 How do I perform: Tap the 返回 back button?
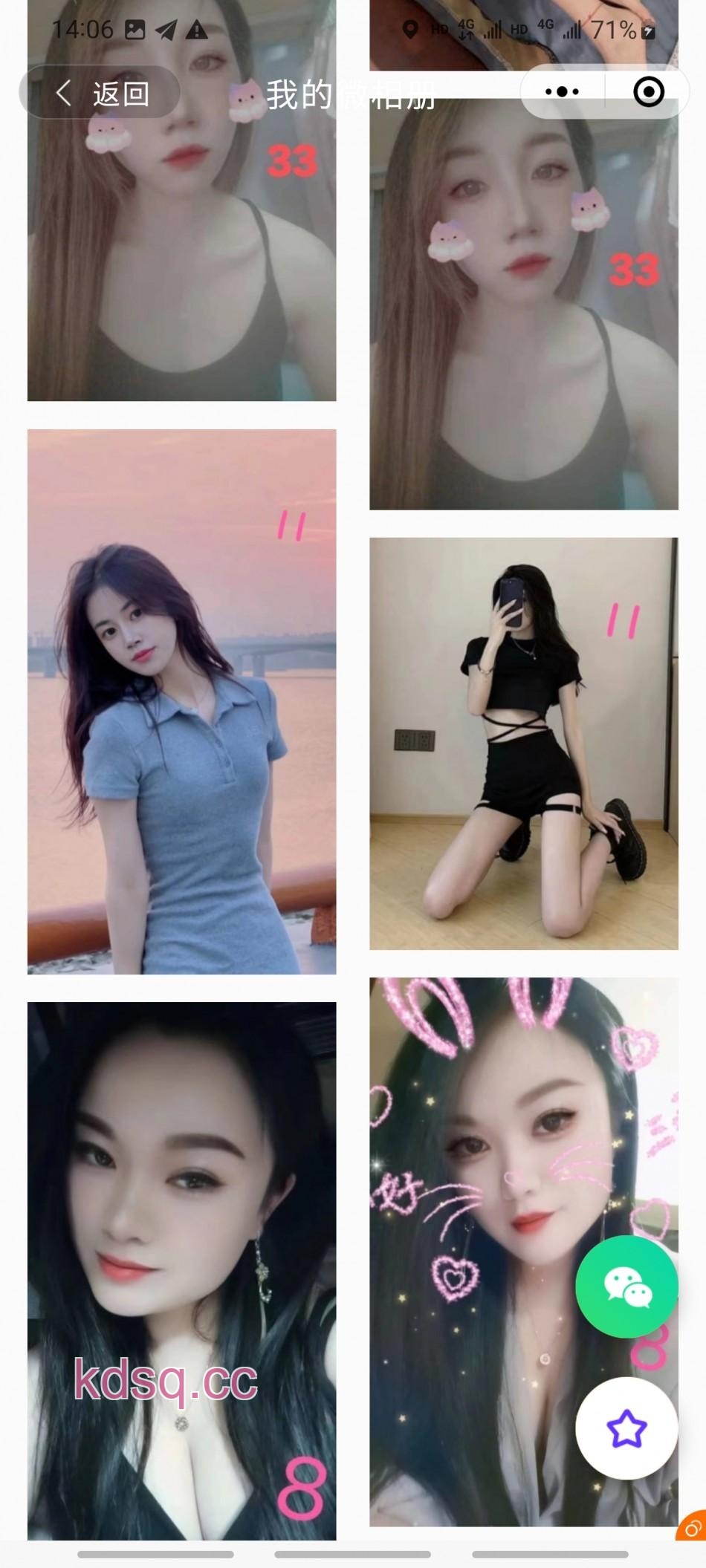click(100, 94)
